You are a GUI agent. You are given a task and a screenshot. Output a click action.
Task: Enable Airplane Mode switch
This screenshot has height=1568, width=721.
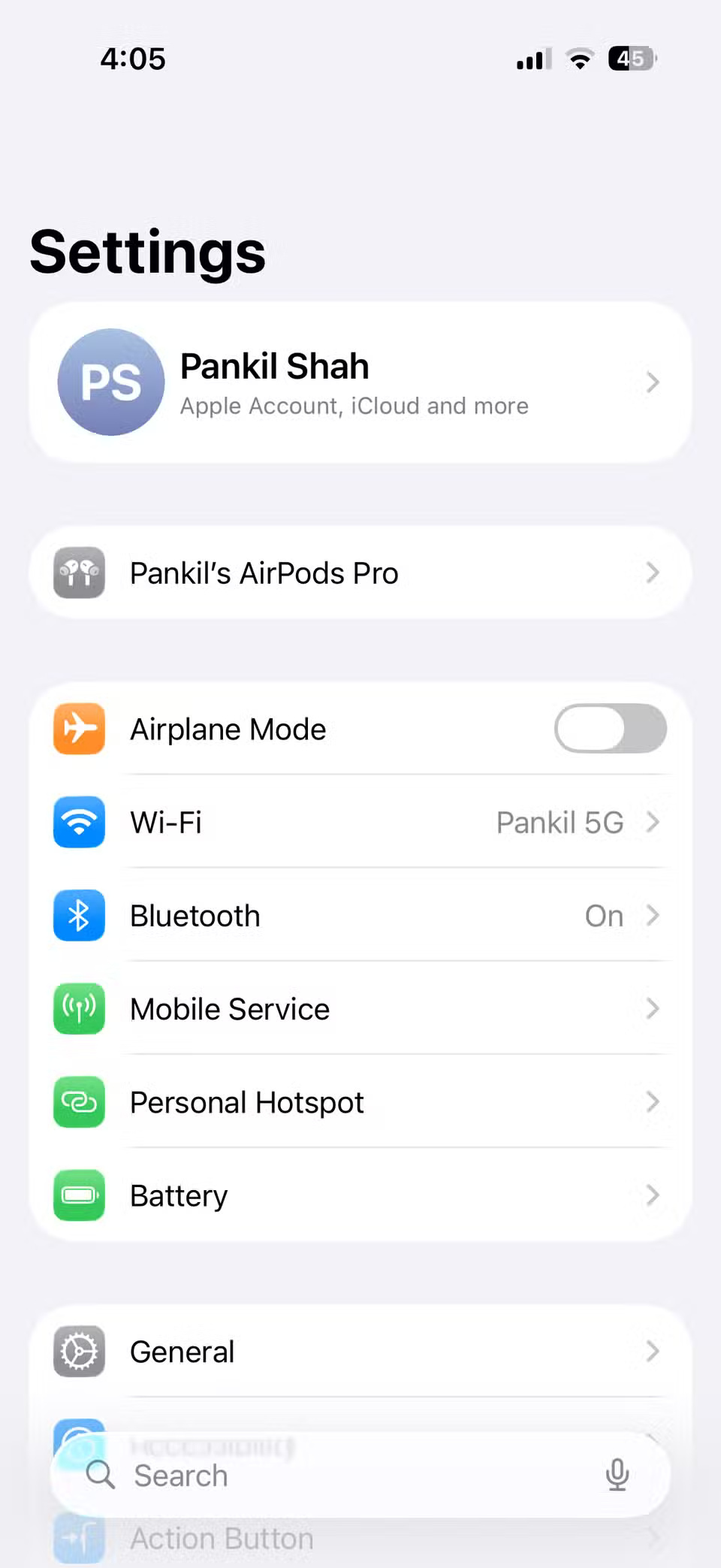[x=610, y=728]
